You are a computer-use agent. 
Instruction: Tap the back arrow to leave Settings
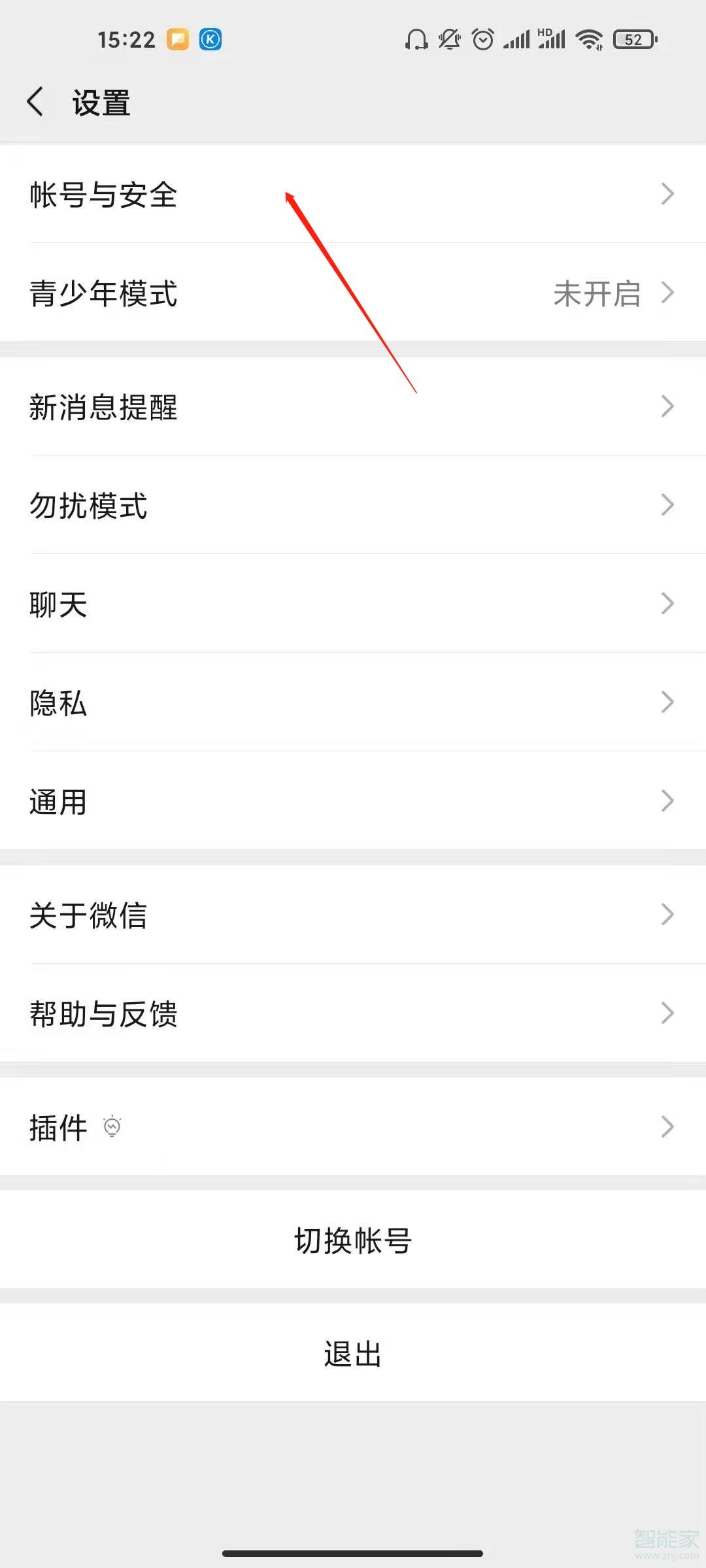tap(36, 102)
